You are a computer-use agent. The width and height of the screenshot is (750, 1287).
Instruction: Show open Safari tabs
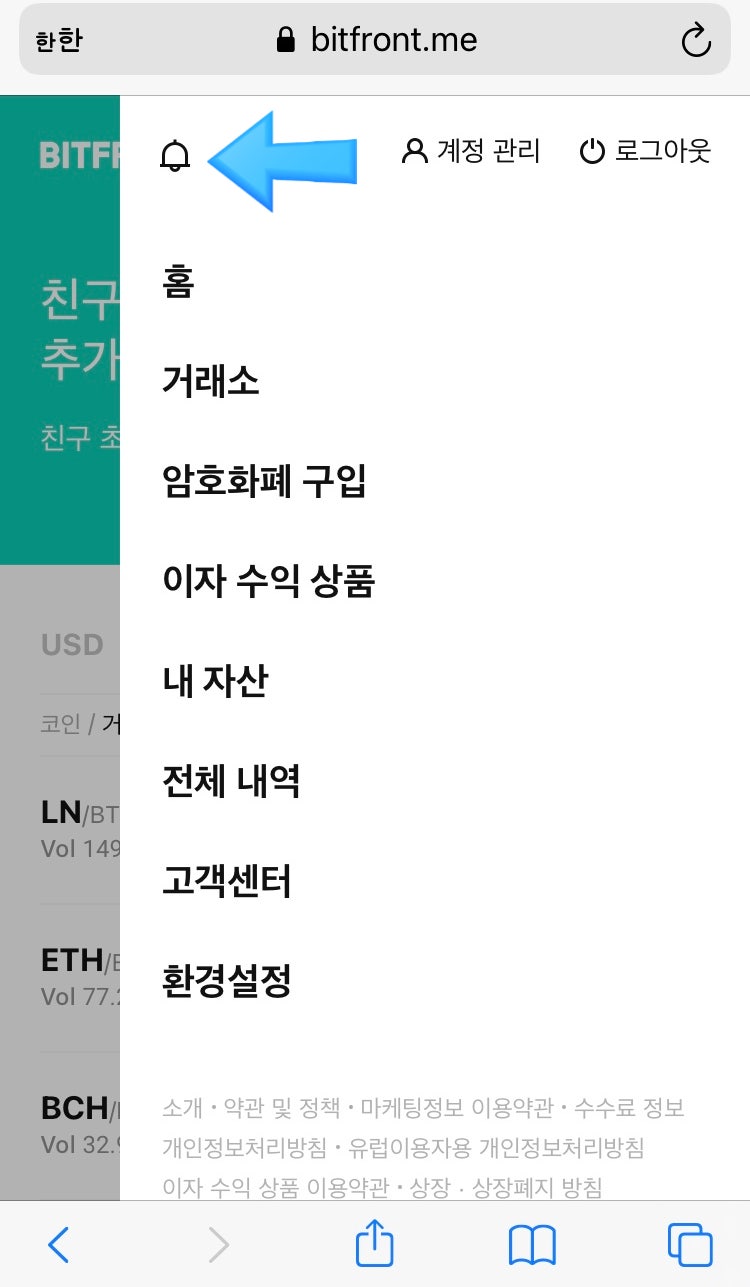690,1244
